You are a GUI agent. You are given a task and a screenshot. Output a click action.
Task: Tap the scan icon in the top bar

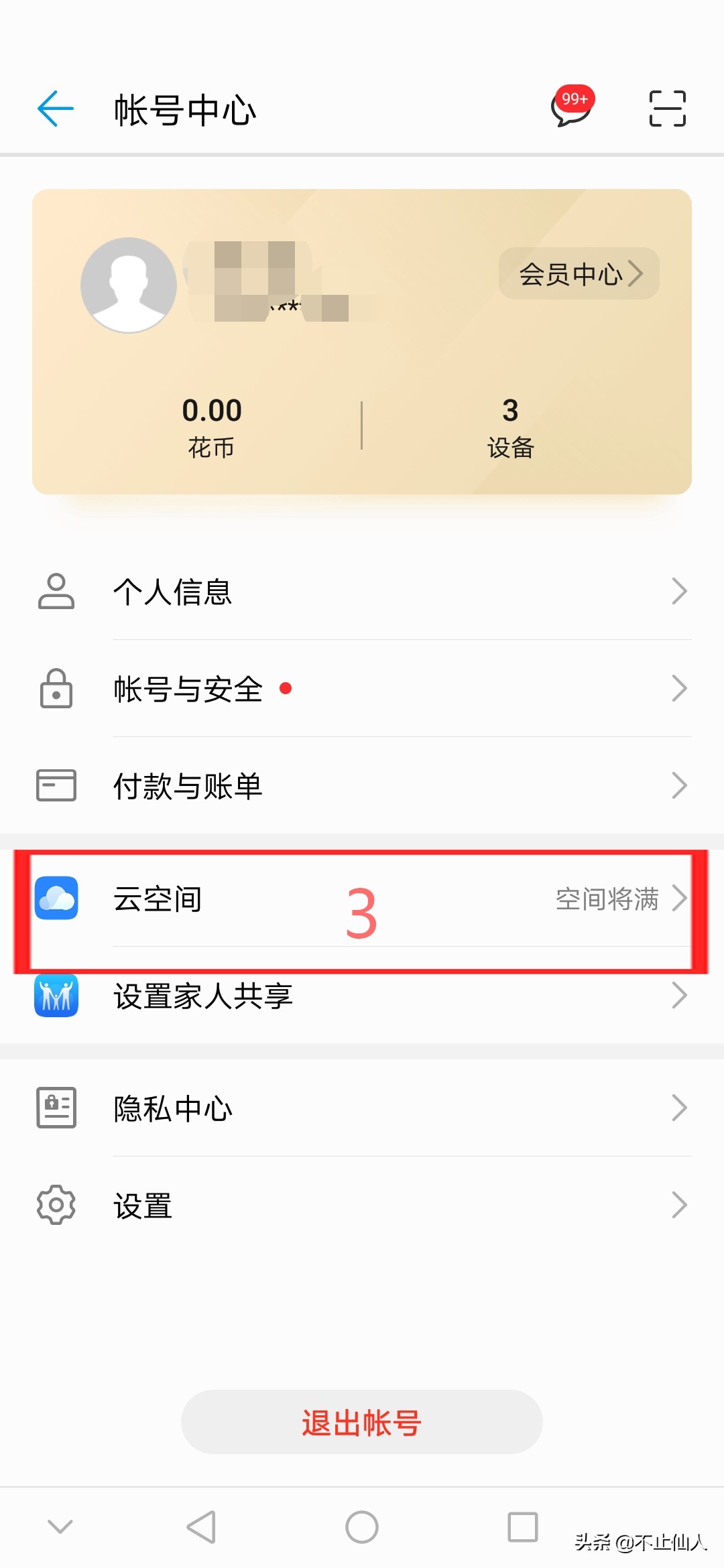pos(667,109)
